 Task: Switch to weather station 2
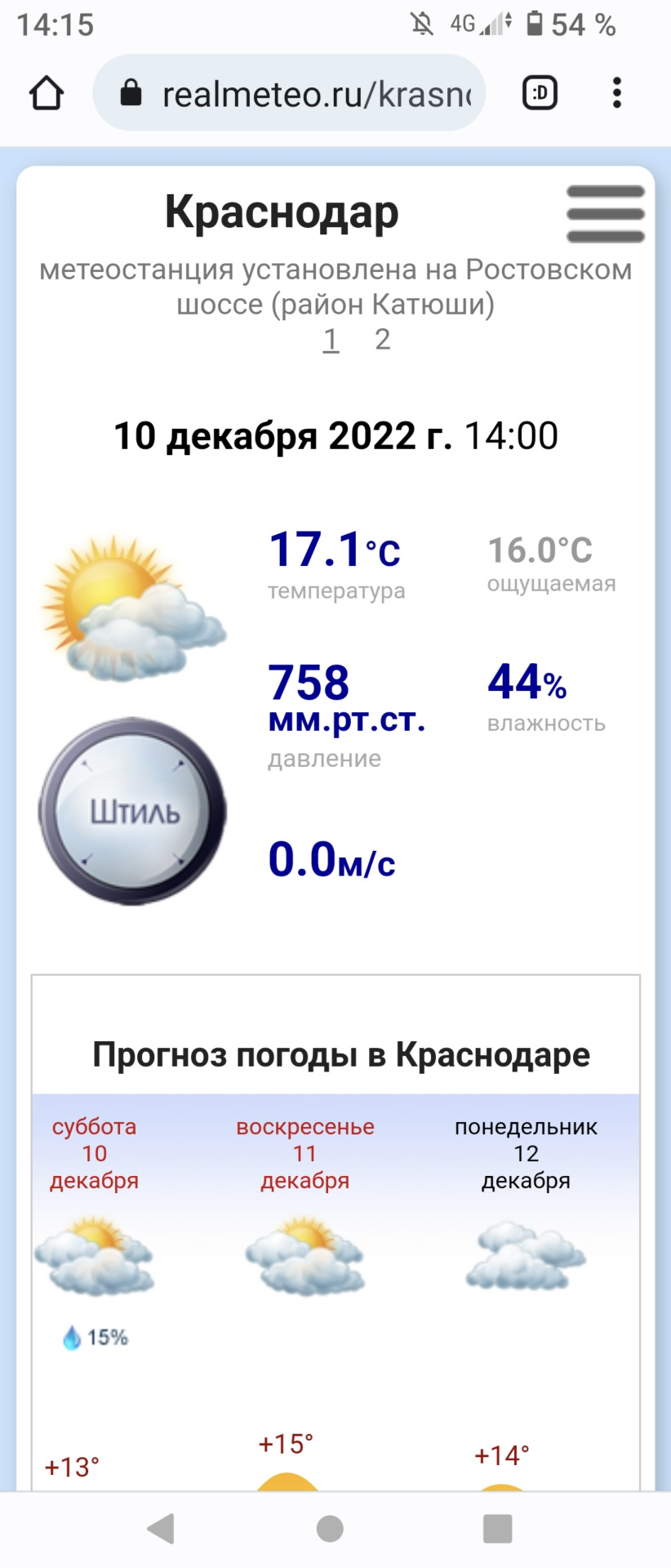tap(382, 340)
